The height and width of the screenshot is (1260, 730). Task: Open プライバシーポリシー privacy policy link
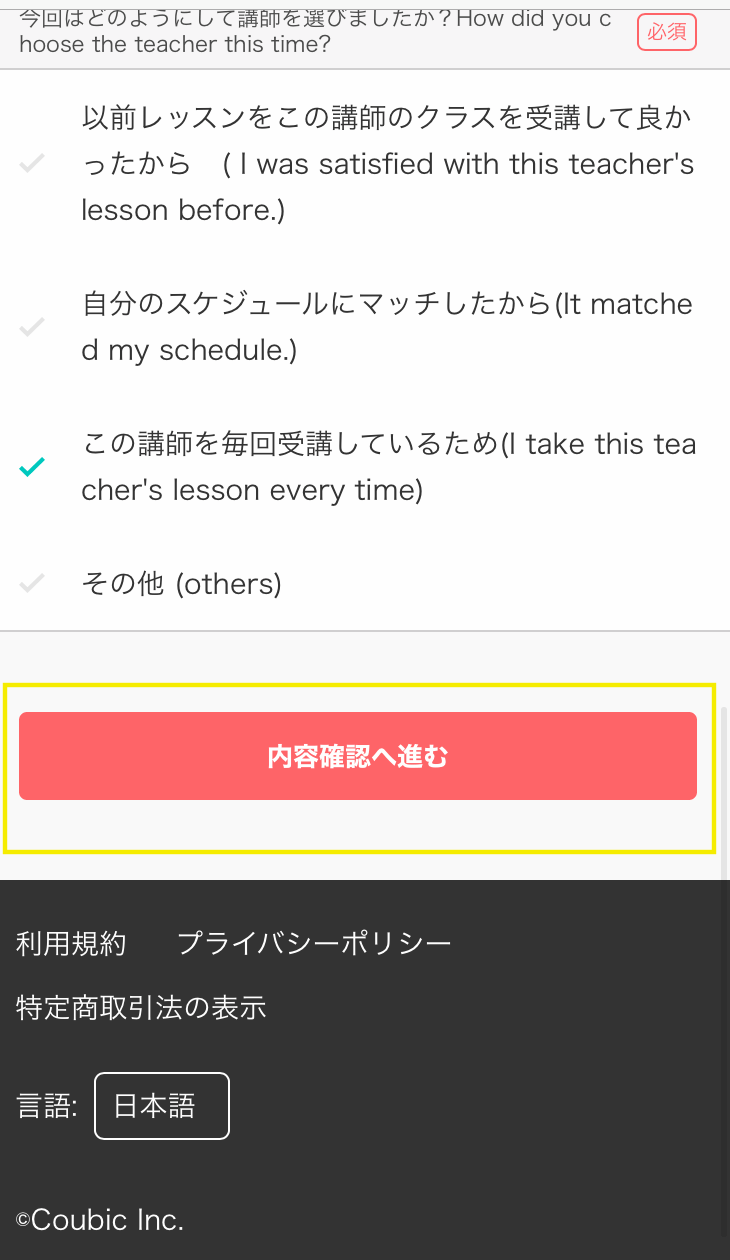point(314,943)
